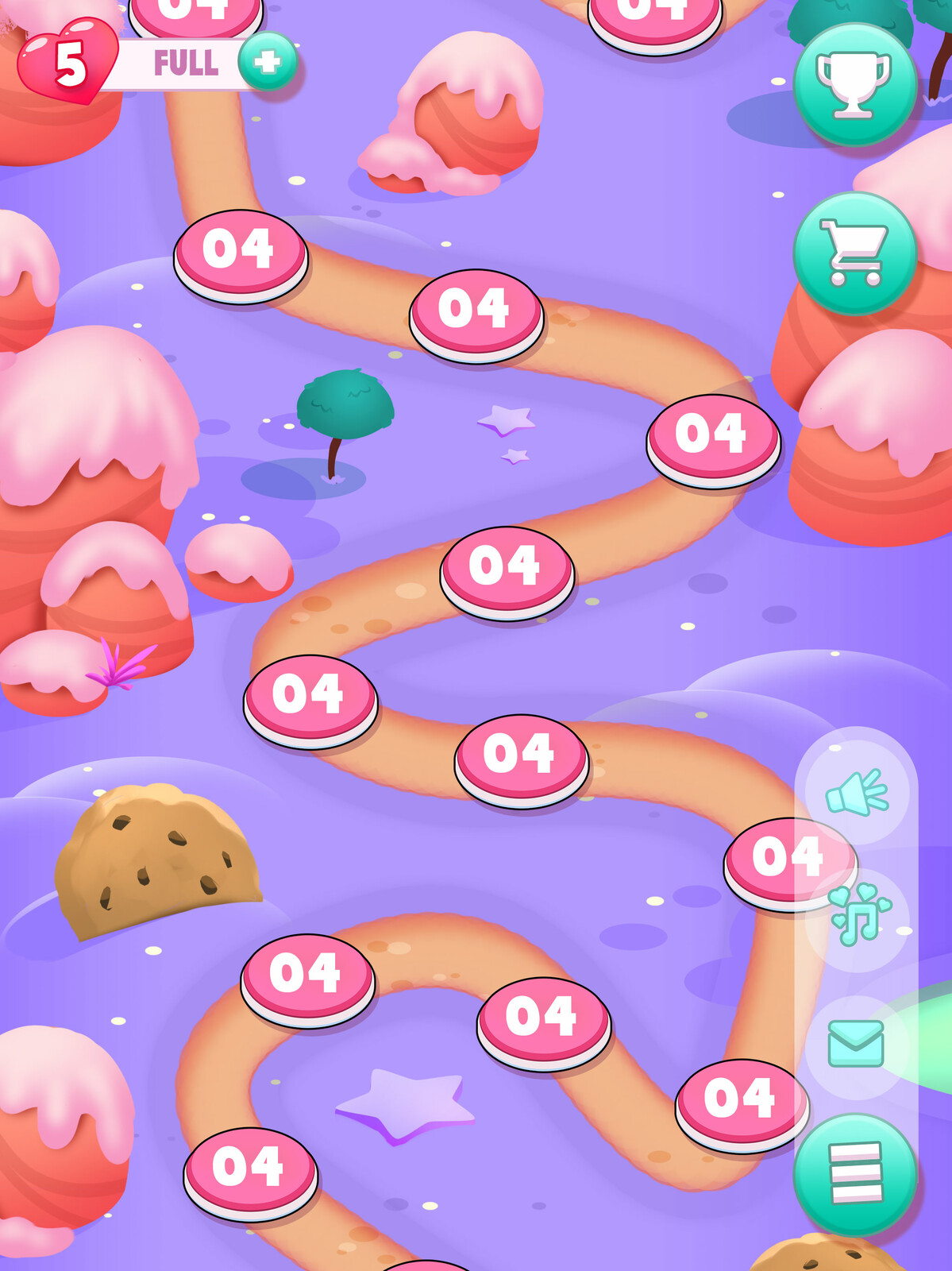Open the mail envelope inbox
Screen dimensions: 952x1271
point(856,1043)
